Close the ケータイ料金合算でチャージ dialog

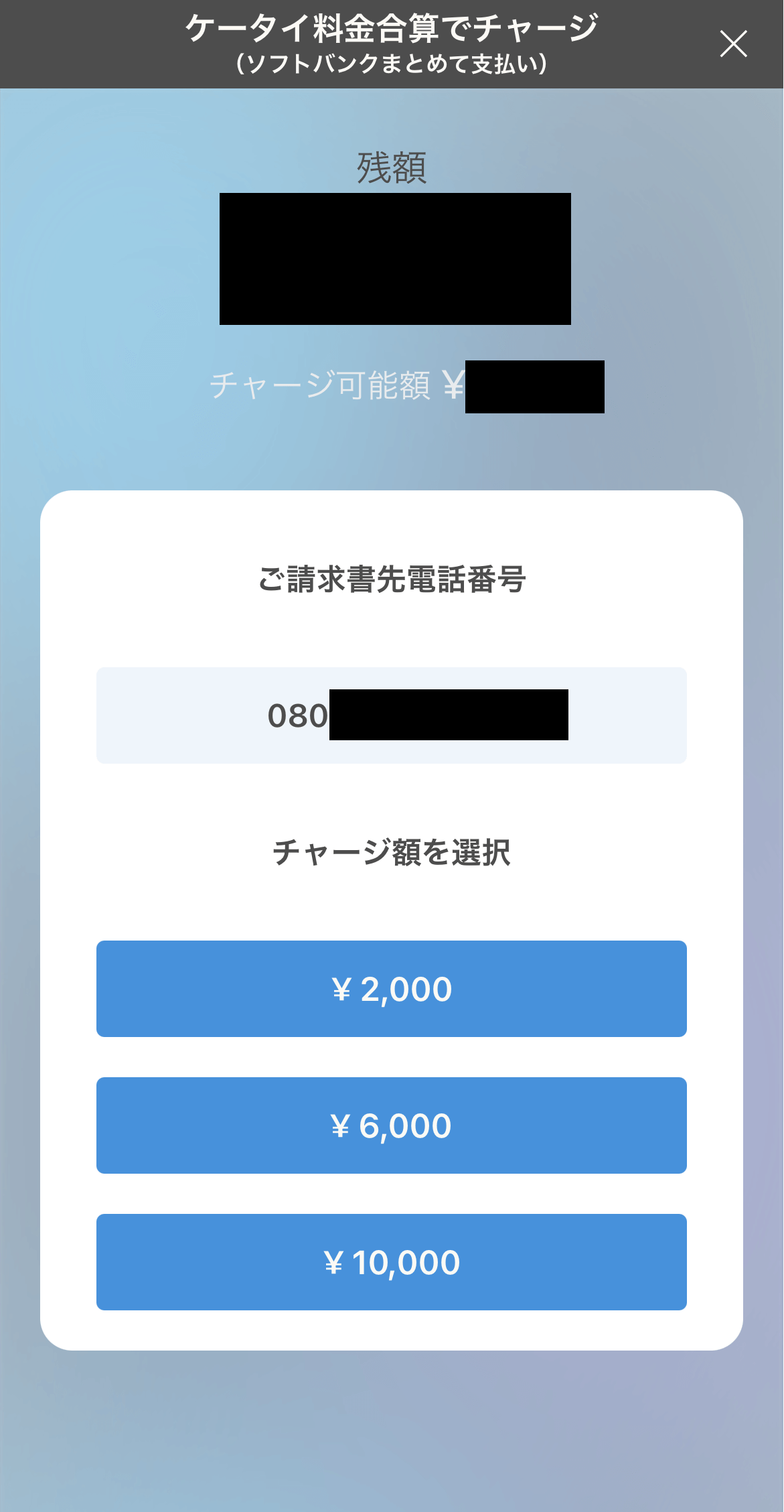(734, 45)
